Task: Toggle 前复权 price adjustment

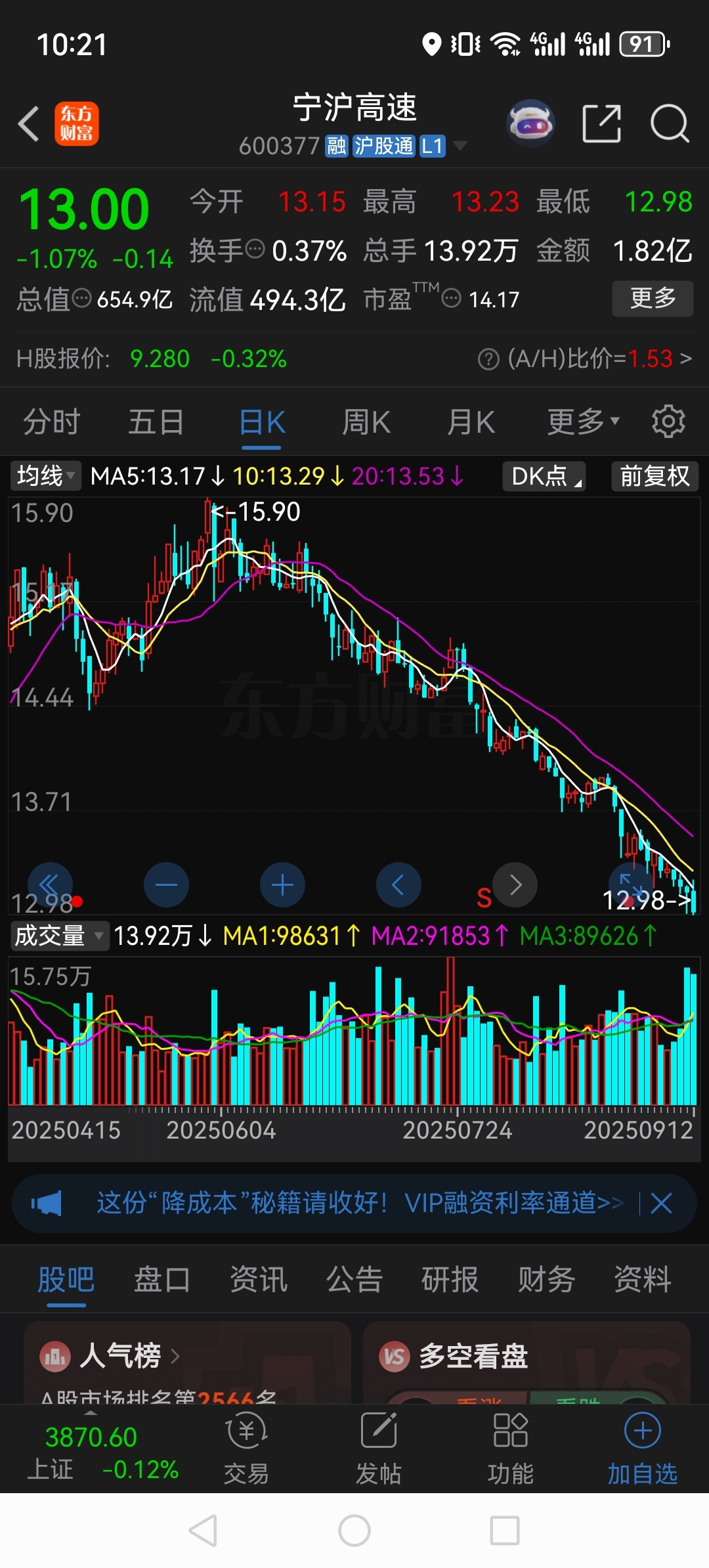Action: tap(655, 476)
